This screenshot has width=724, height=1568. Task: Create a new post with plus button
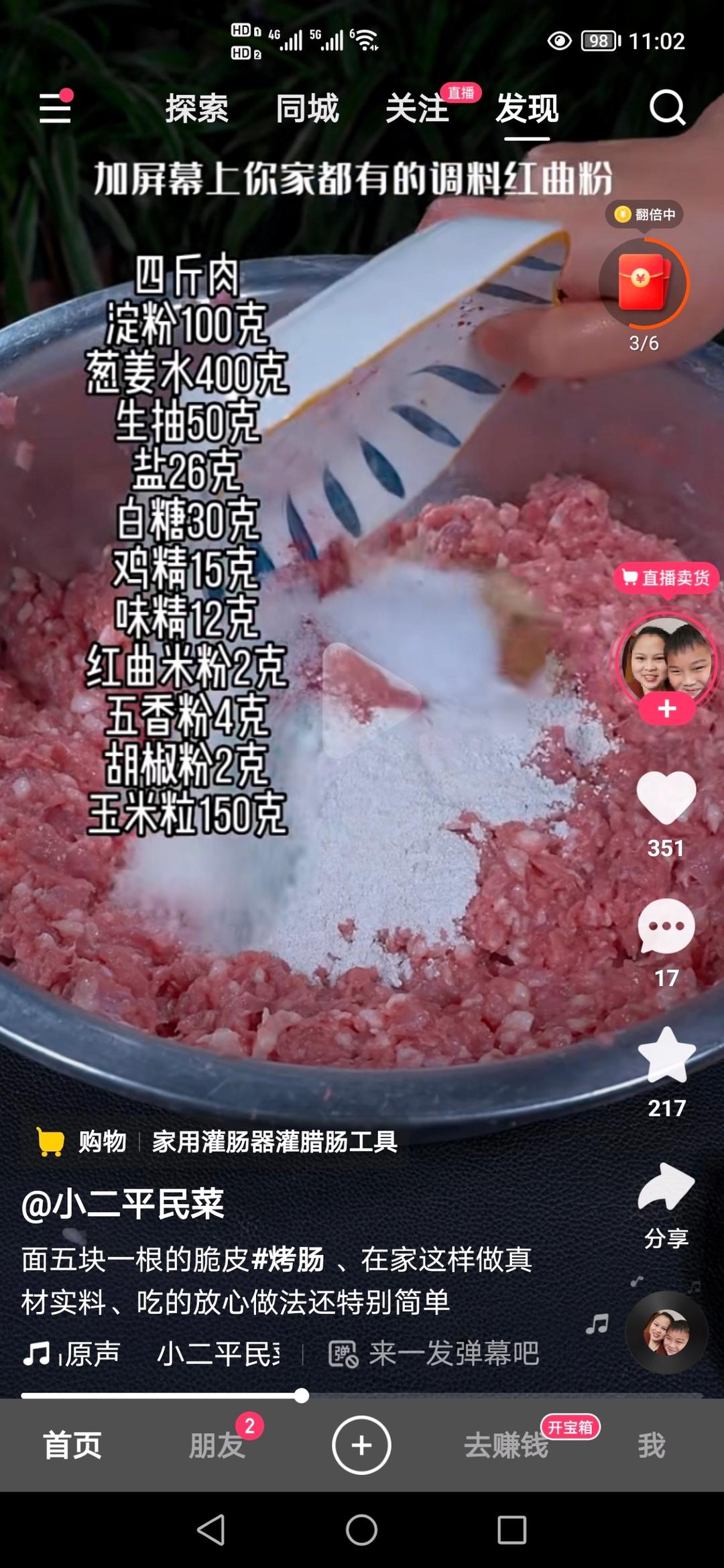pyautogui.click(x=361, y=1445)
